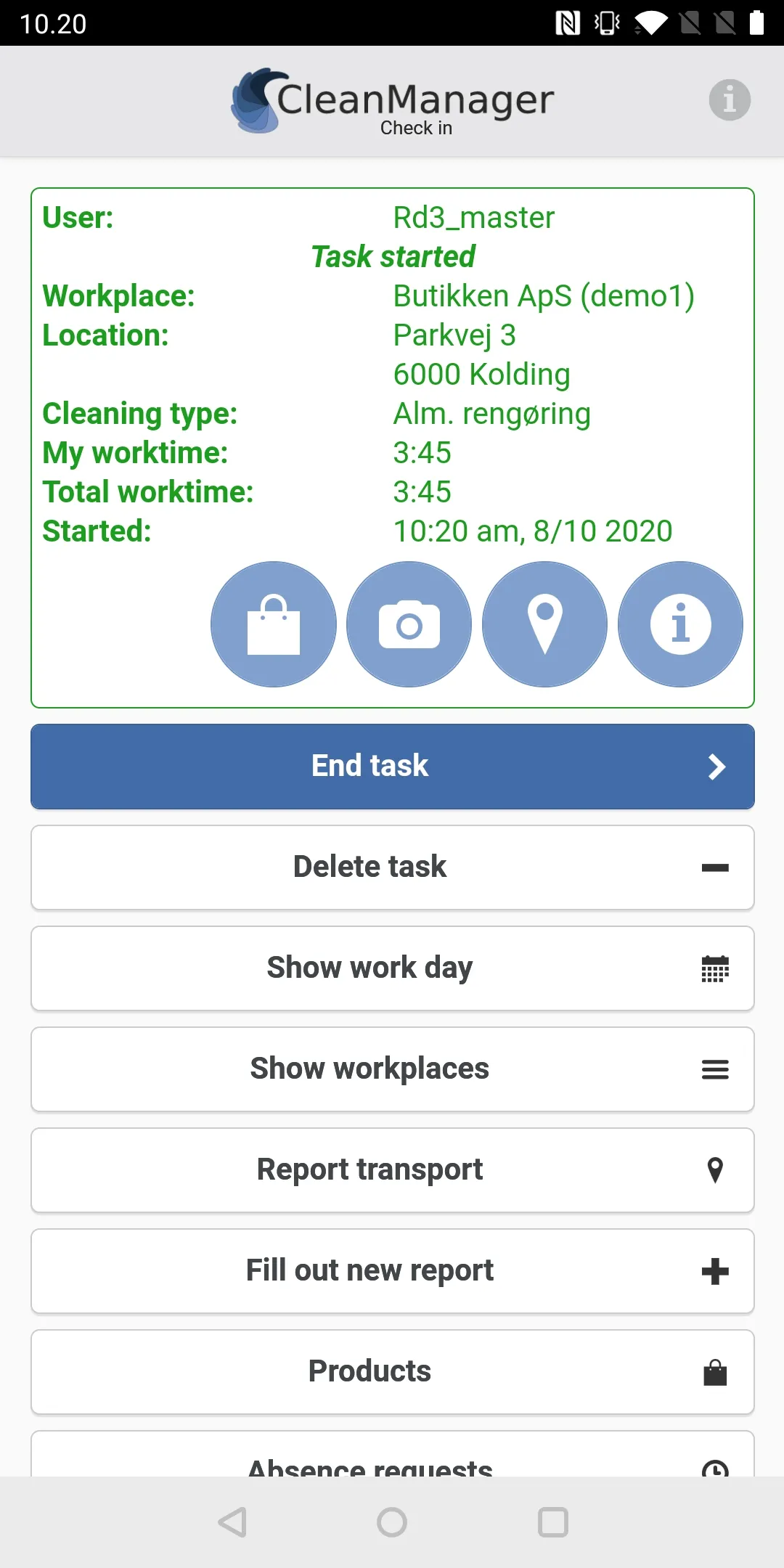Open Show work day

[369, 968]
